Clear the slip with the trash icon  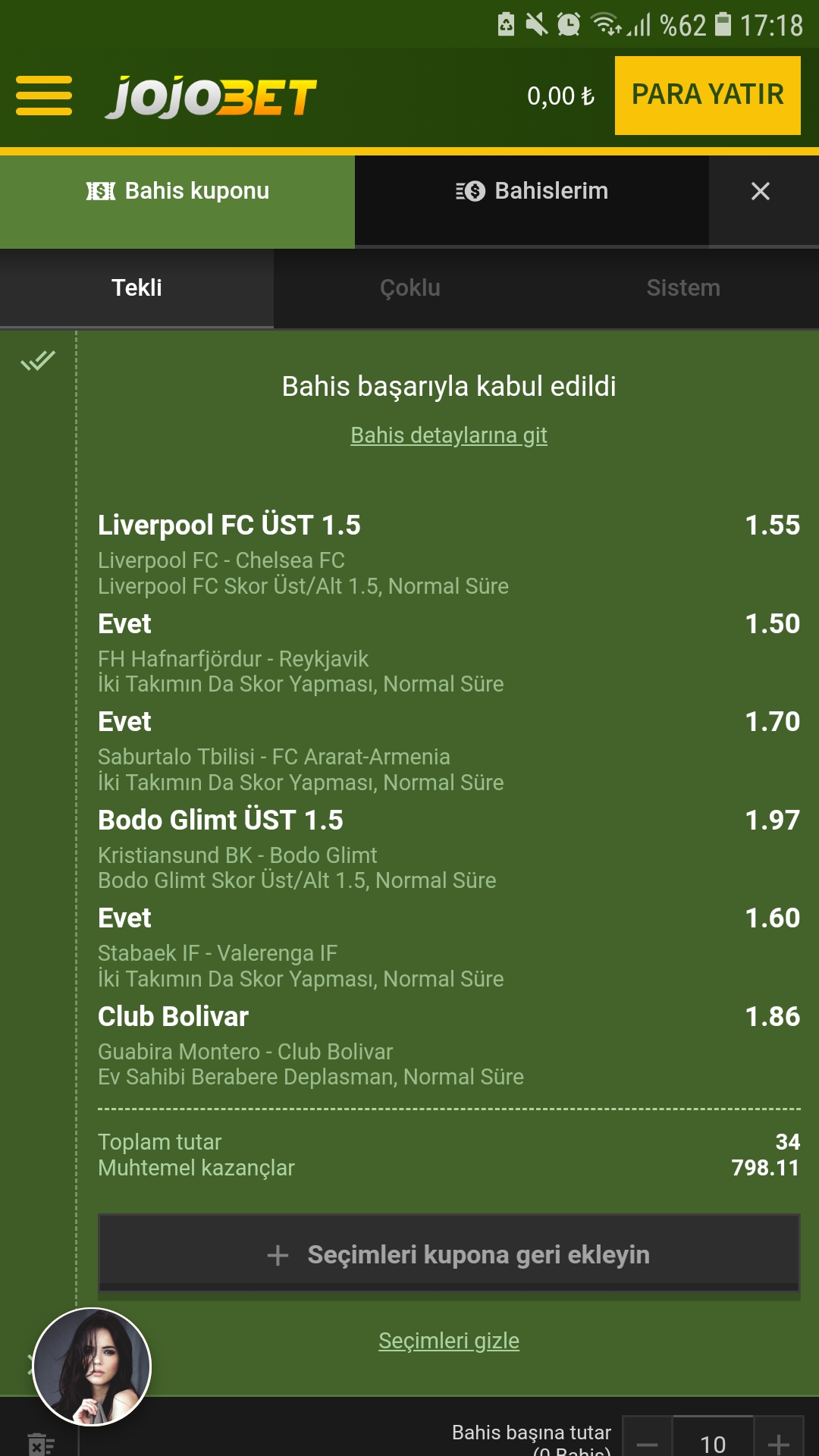(x=40, y=1443)
